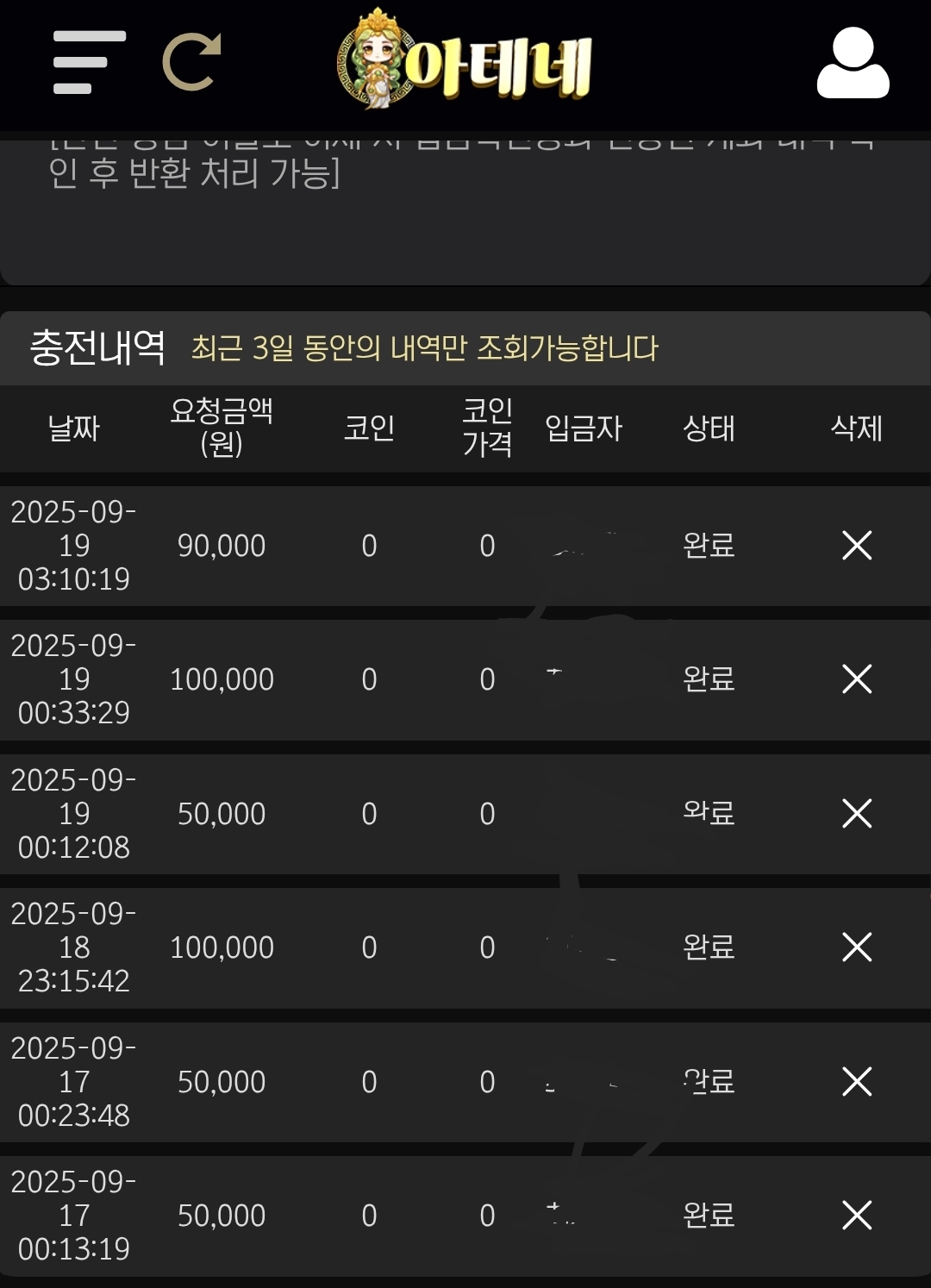
Task: Open the user profile icon
Action: pyautogui.click(x=853, y=63)
